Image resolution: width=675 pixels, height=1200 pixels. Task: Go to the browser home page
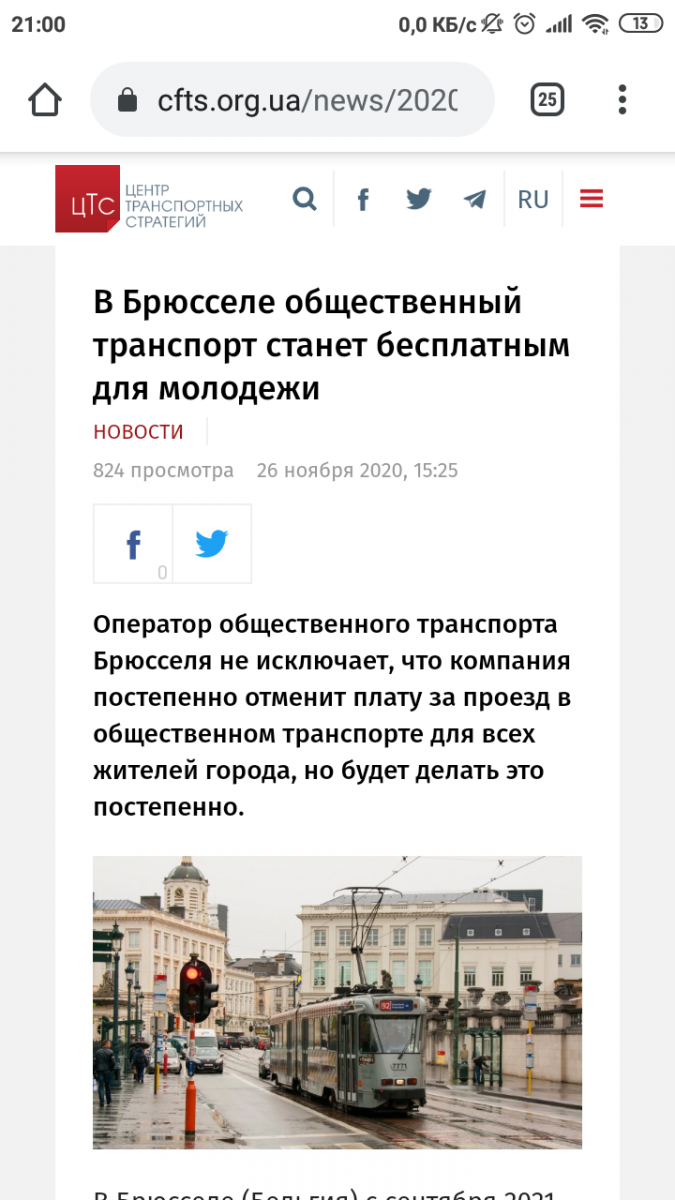45,99
